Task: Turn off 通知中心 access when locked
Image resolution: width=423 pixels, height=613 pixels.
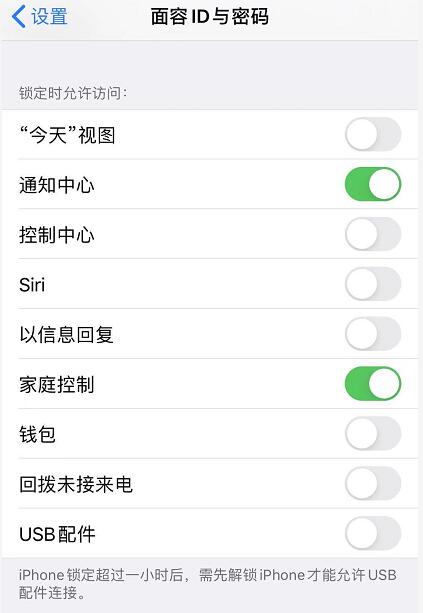Action: [373, 184]
